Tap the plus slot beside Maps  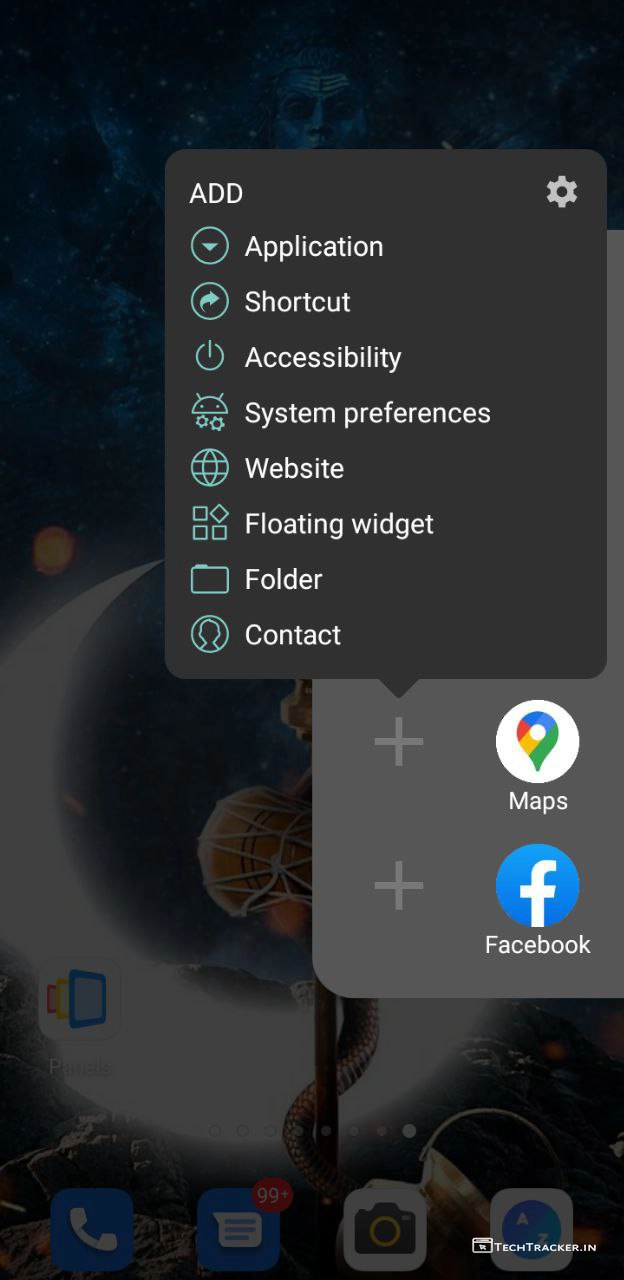398,742
